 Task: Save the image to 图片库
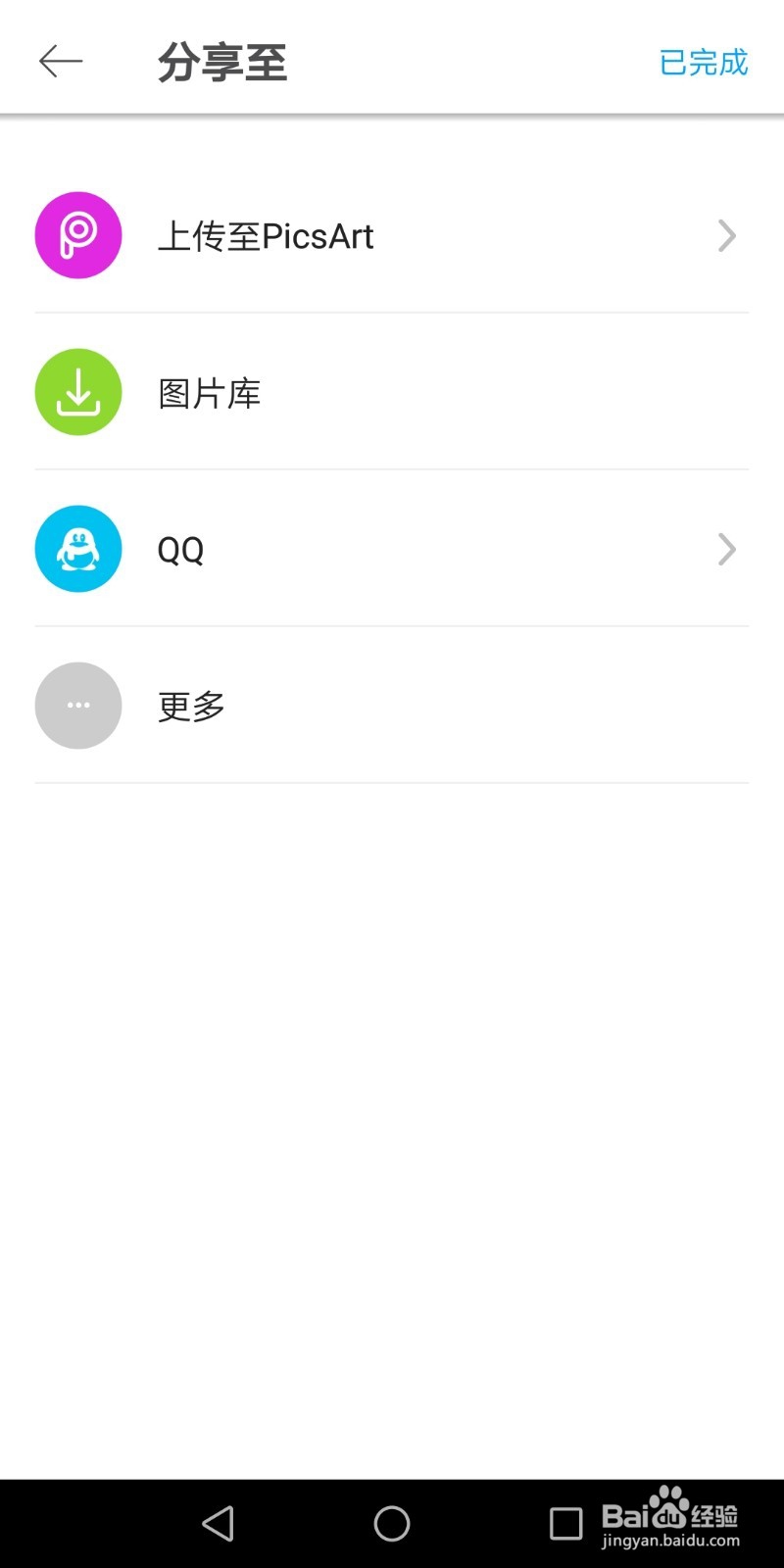coord(392,392)
